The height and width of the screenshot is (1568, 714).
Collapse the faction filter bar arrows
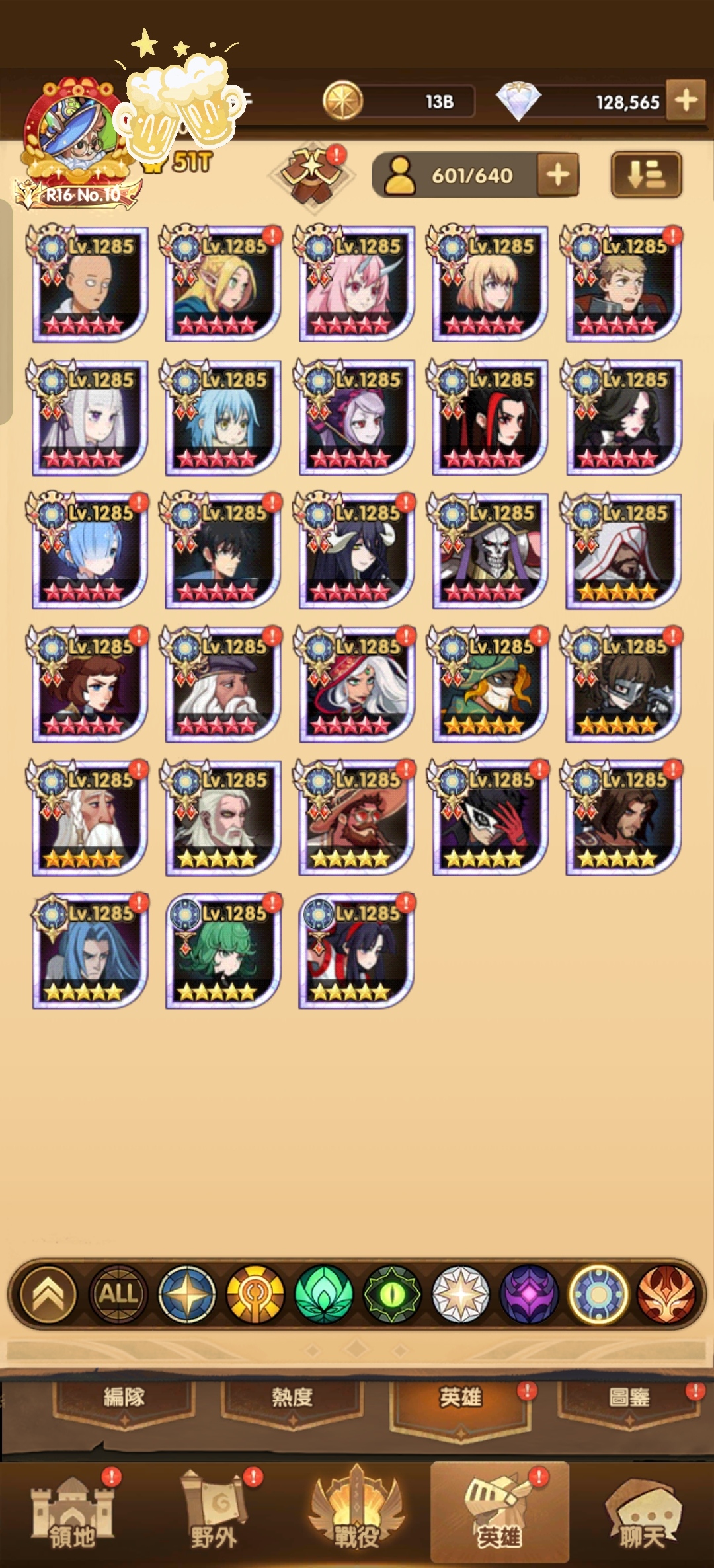pos(49,1294)
